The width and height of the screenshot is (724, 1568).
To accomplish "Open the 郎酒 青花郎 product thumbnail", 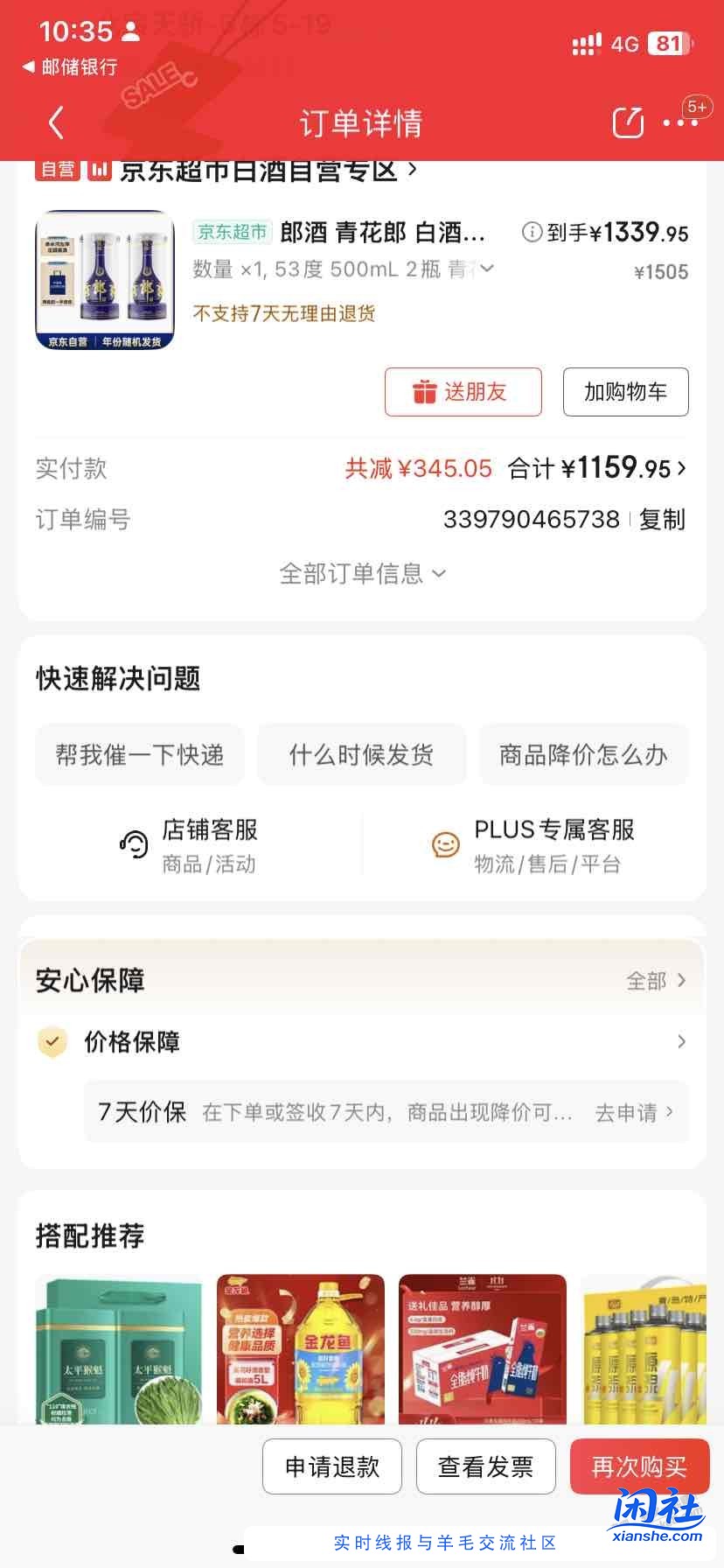I will point(105,280).
